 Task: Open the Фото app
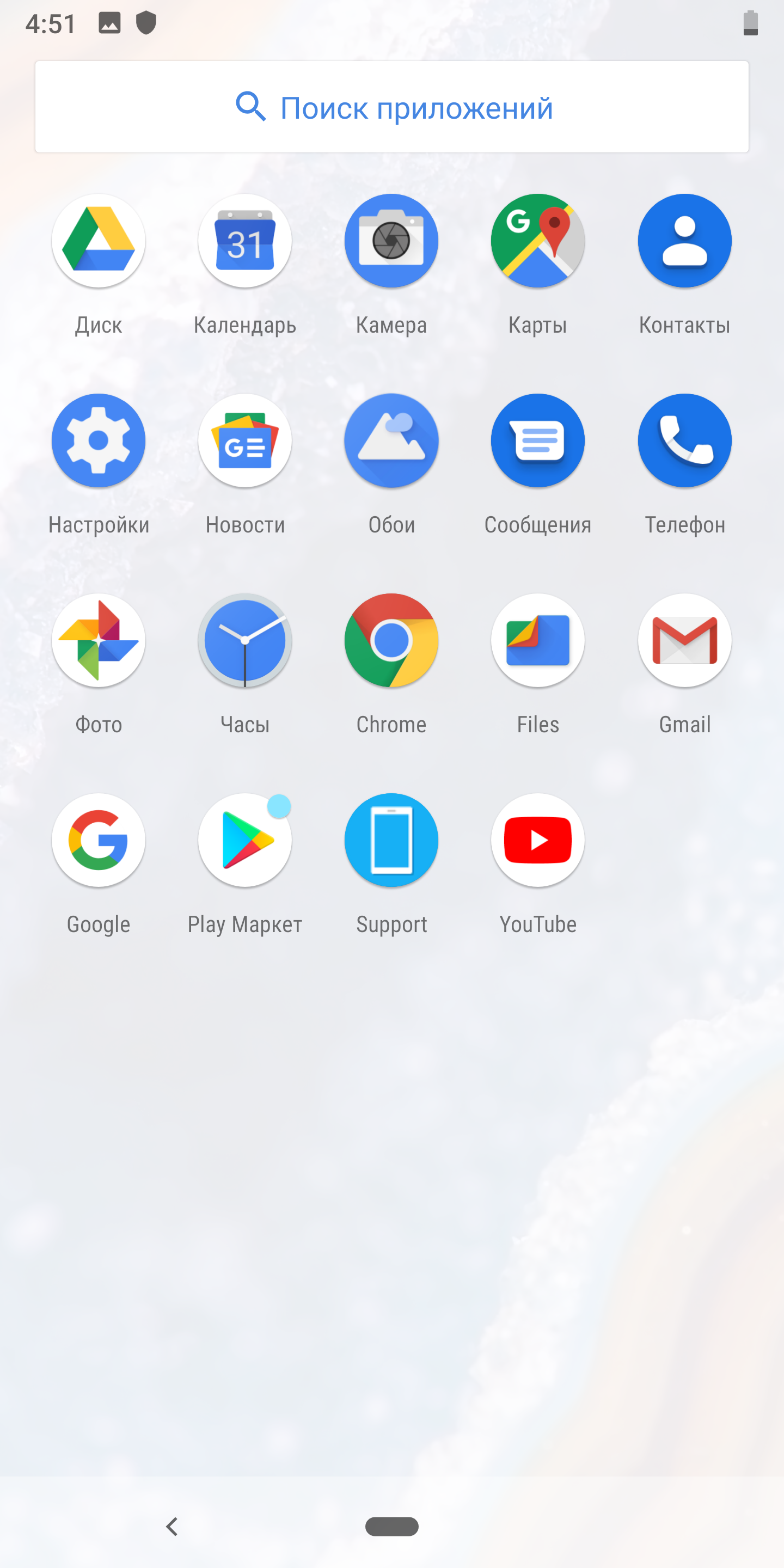pyautogui.click(x=99, y=640)
